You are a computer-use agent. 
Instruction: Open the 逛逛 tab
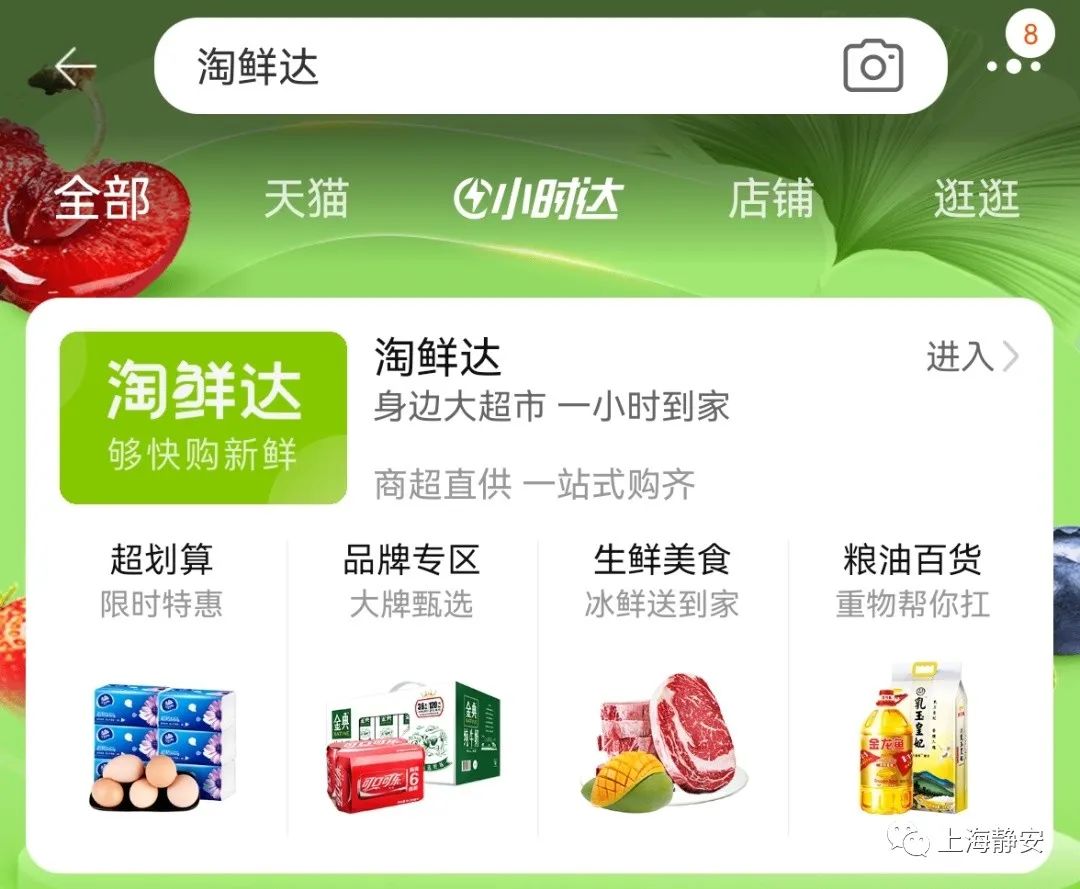point(976,198)
